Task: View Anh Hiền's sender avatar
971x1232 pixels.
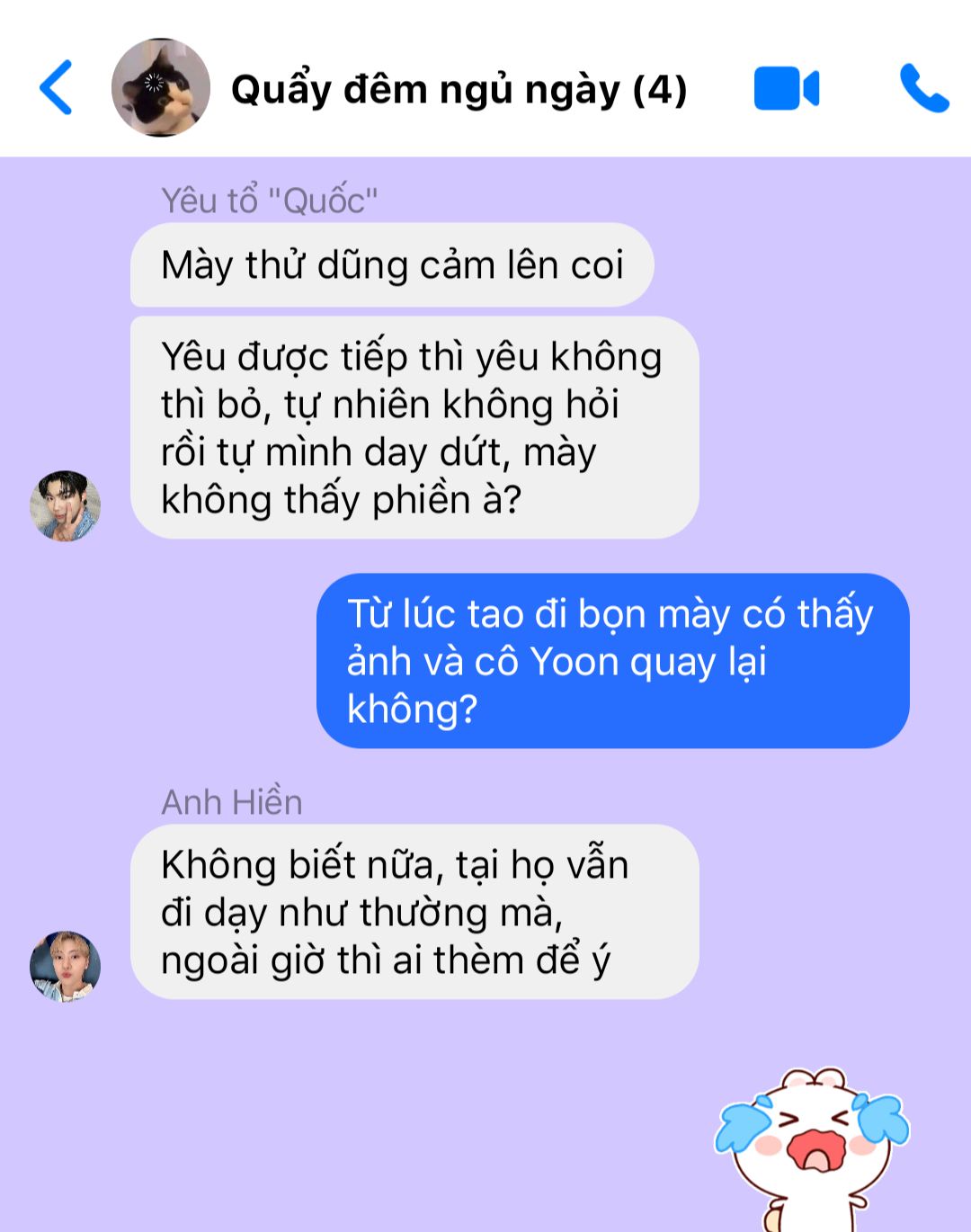Action: click(x=66, y=967)
